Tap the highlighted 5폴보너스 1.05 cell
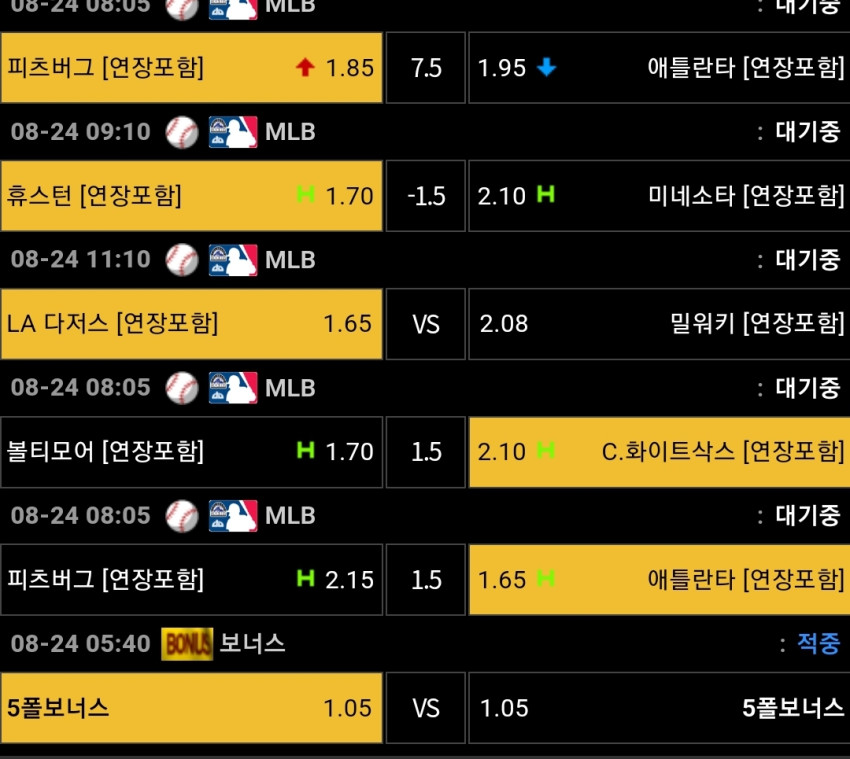850x759 pixels. click(191, 707)
